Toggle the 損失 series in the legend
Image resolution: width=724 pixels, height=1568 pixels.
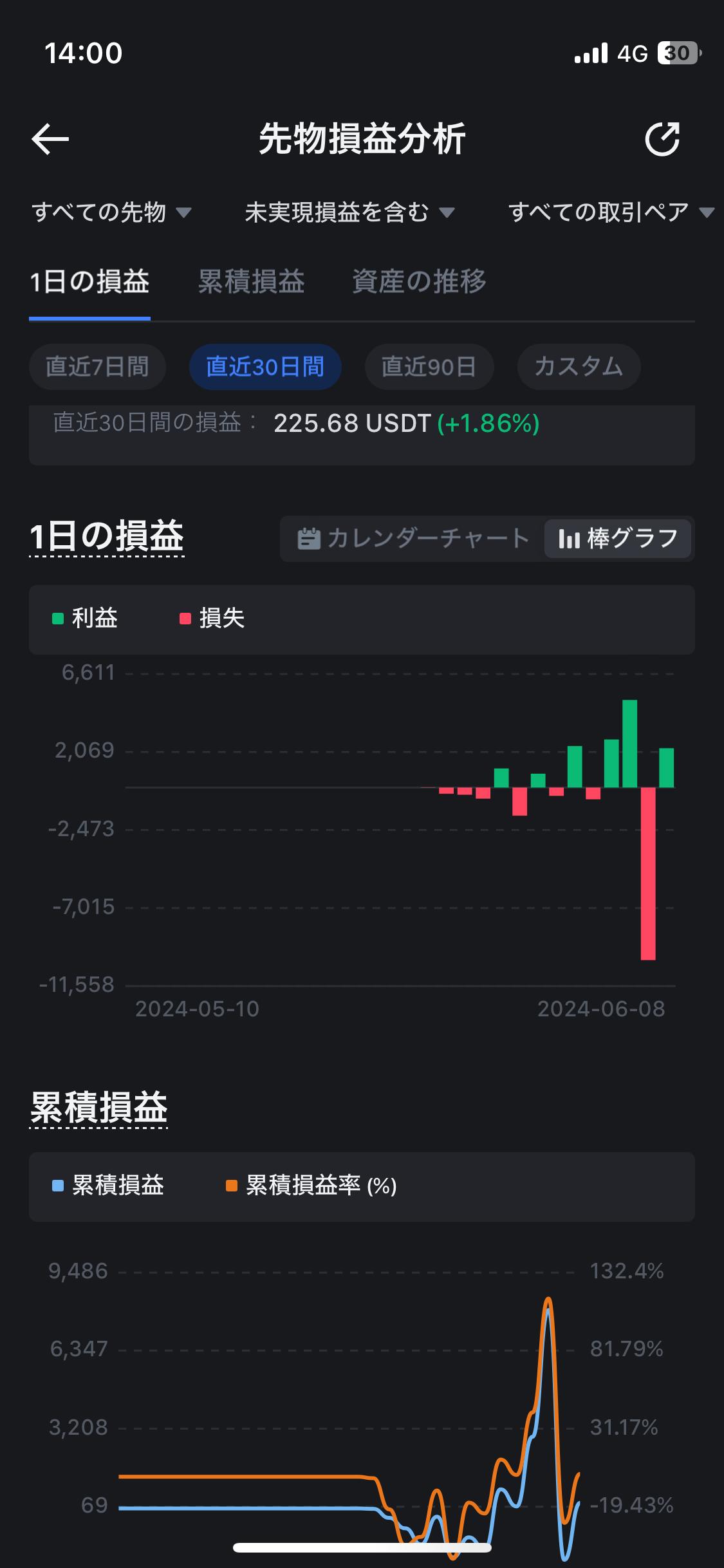tap(212, 619)
